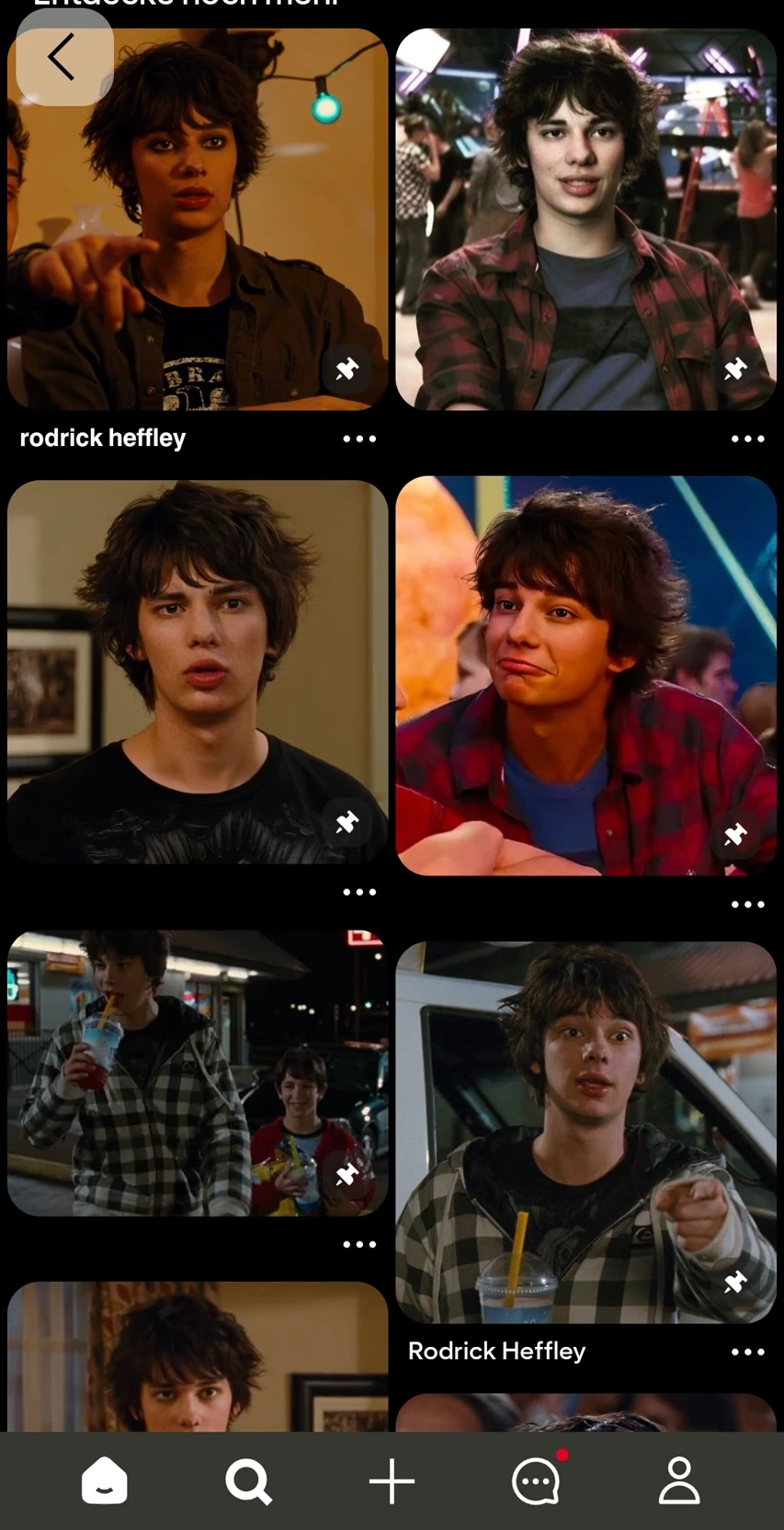Save the black t-shirt portrait pin
The width and height of the screenshot is (784, 1530).
pyautogui.click(x=347, y=822)
